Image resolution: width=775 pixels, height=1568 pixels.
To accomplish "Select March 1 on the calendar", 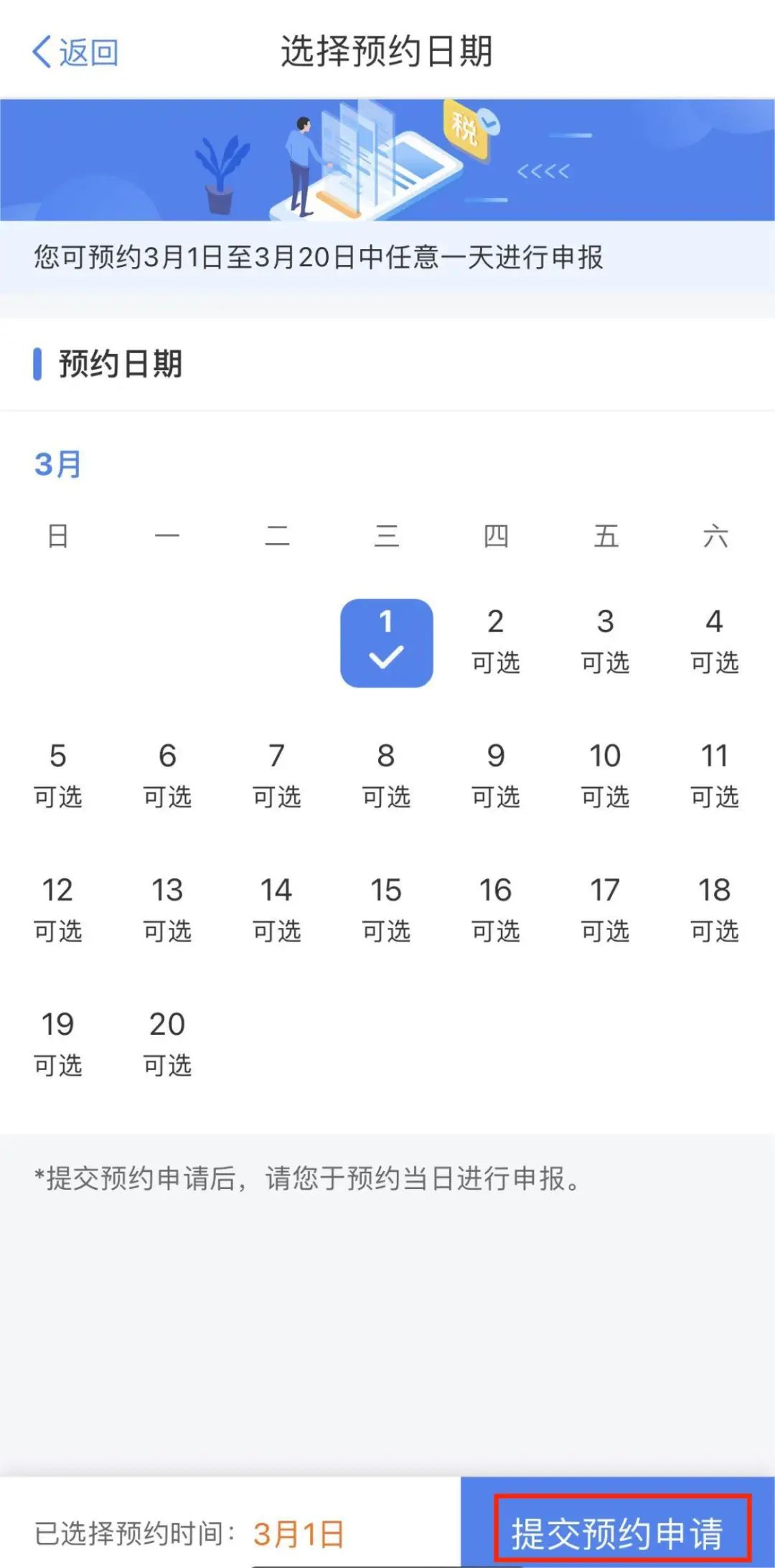I will (386, 642).
